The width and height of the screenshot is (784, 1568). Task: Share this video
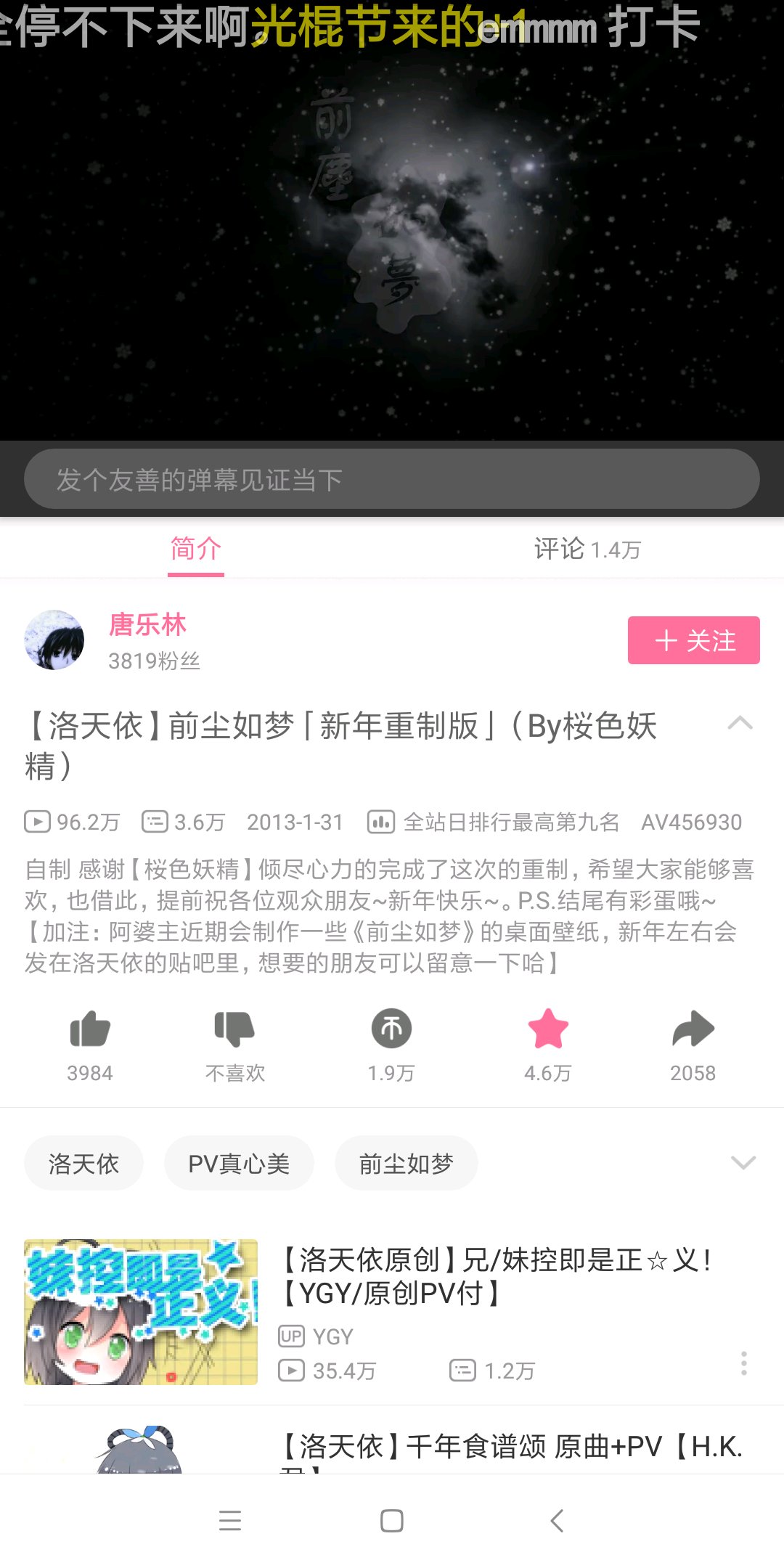(693, 1029)
